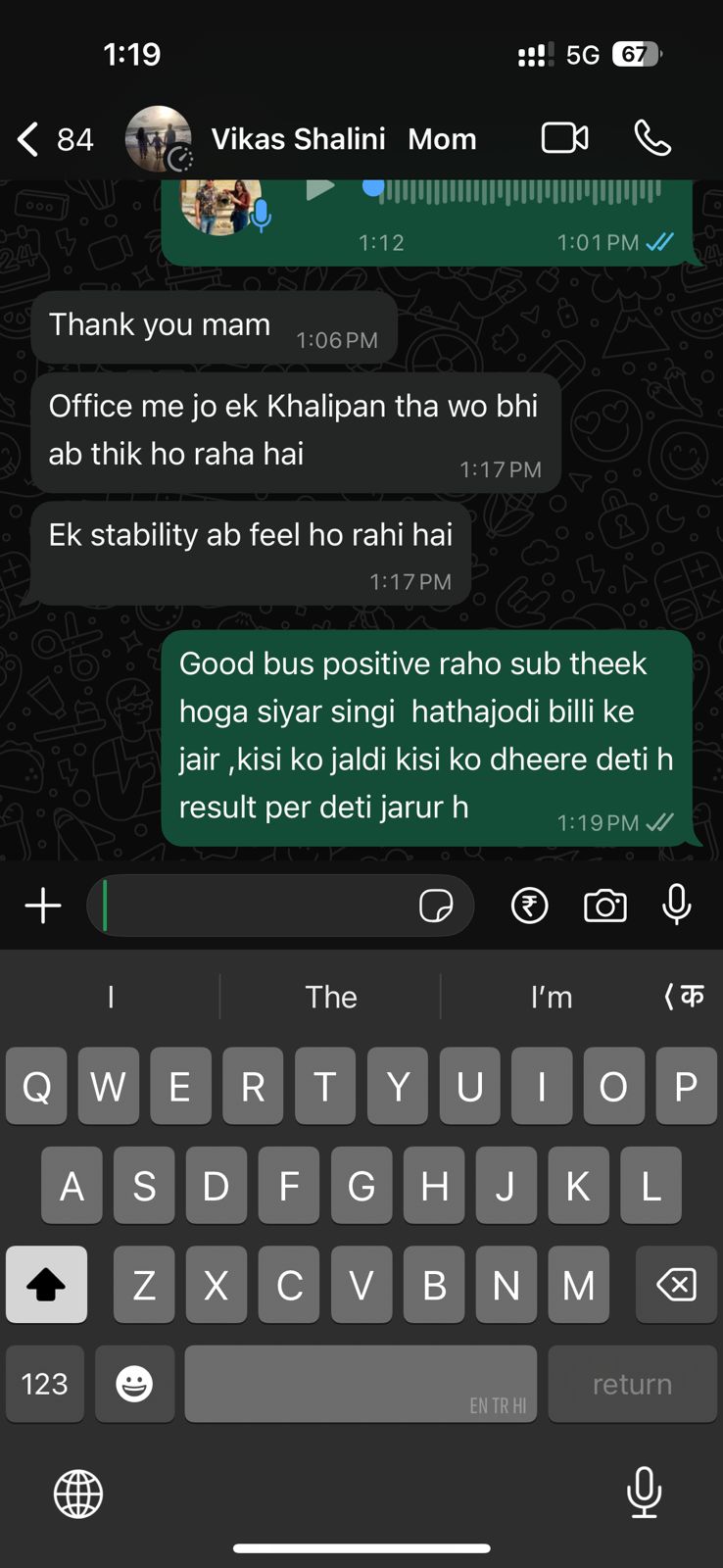Viewport: 723px width, 1568px height.
Task: Change keyboard language with globe icon
Action: click(x=78, y=1494)
